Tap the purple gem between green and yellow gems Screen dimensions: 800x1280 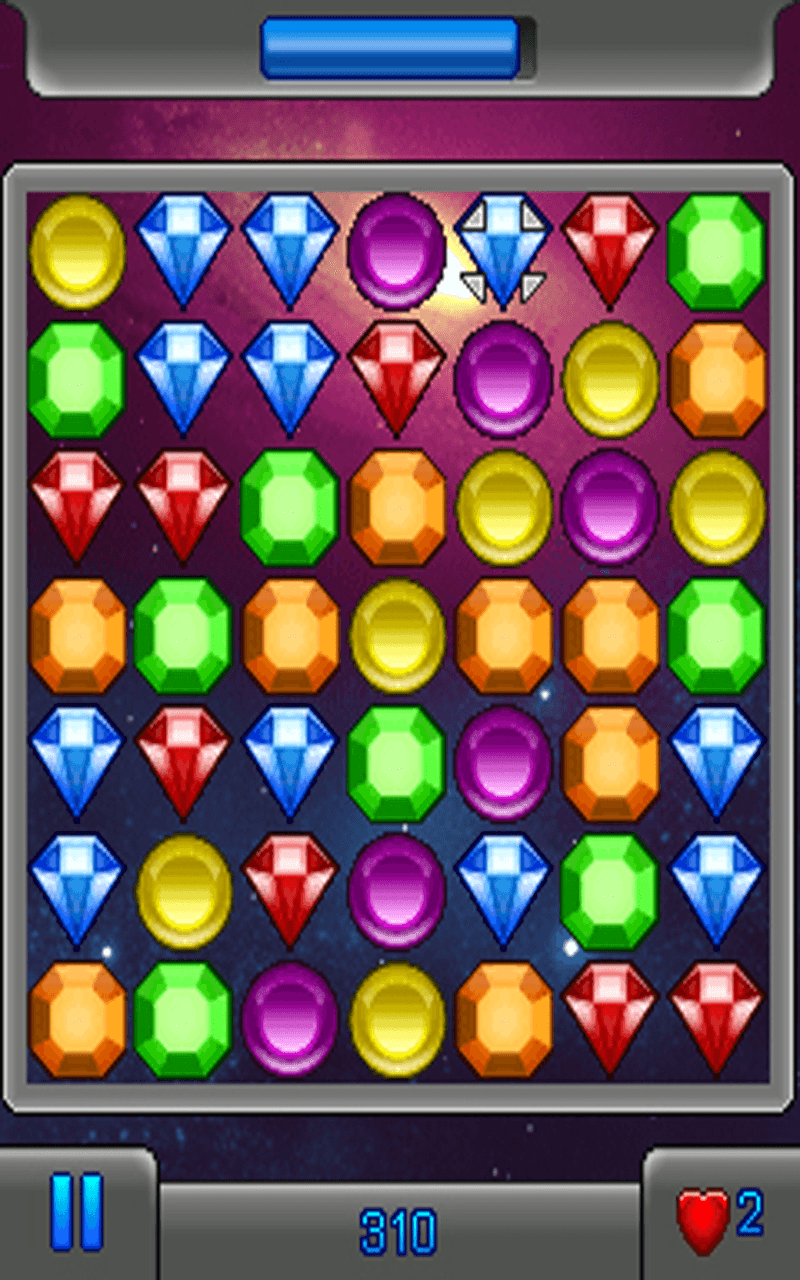tap(290, 1018)
